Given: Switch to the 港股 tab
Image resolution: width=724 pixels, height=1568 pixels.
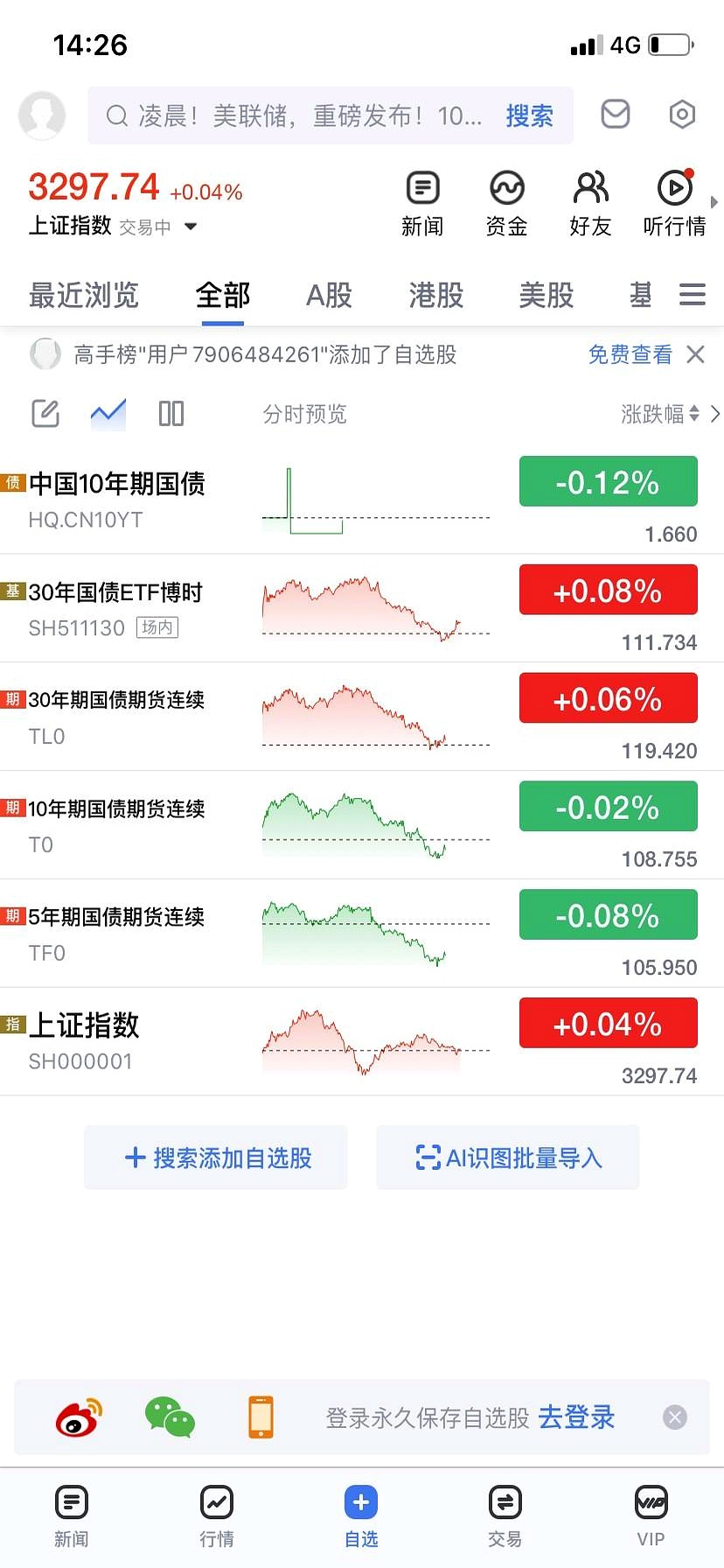Looking at the screenshot, I should (x=435, y=296).
